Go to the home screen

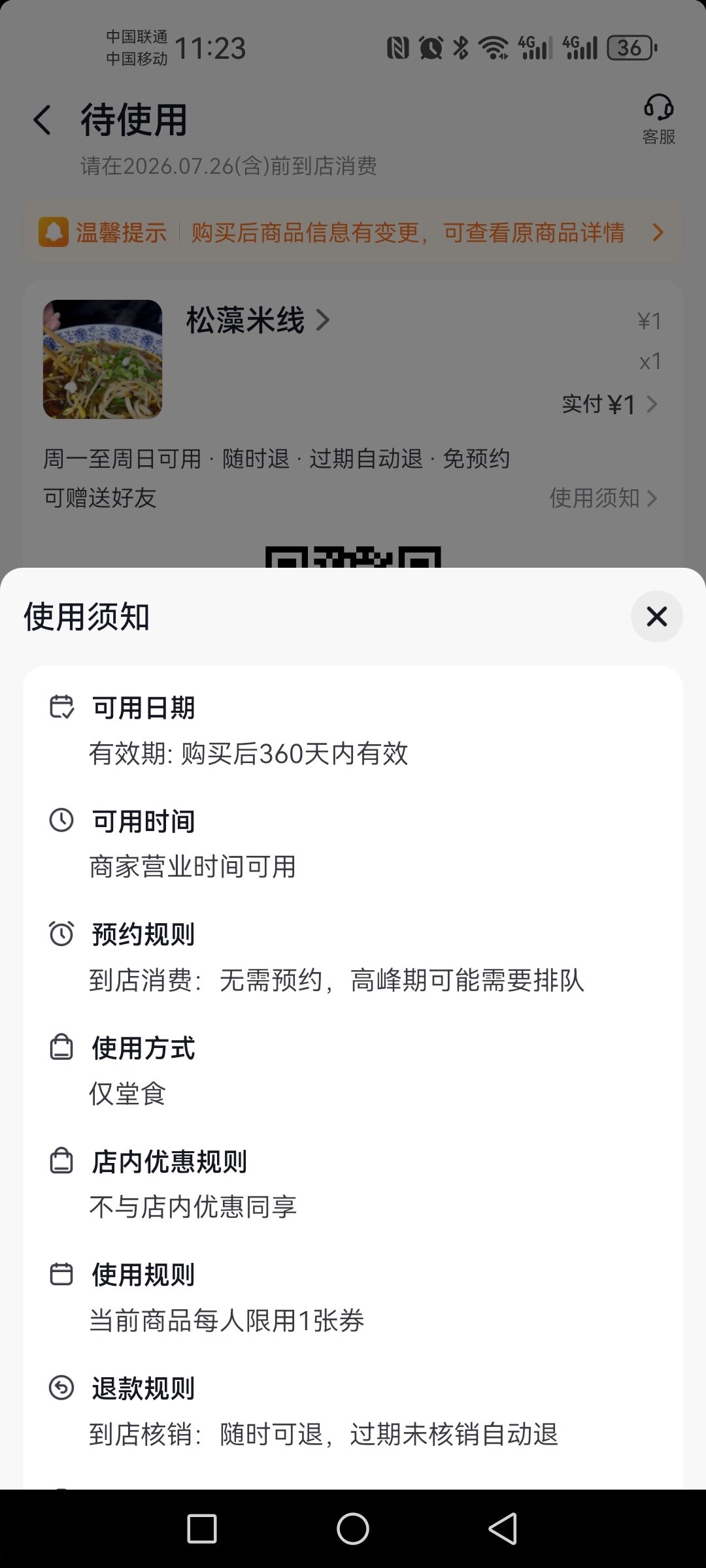coord(353,1529)
